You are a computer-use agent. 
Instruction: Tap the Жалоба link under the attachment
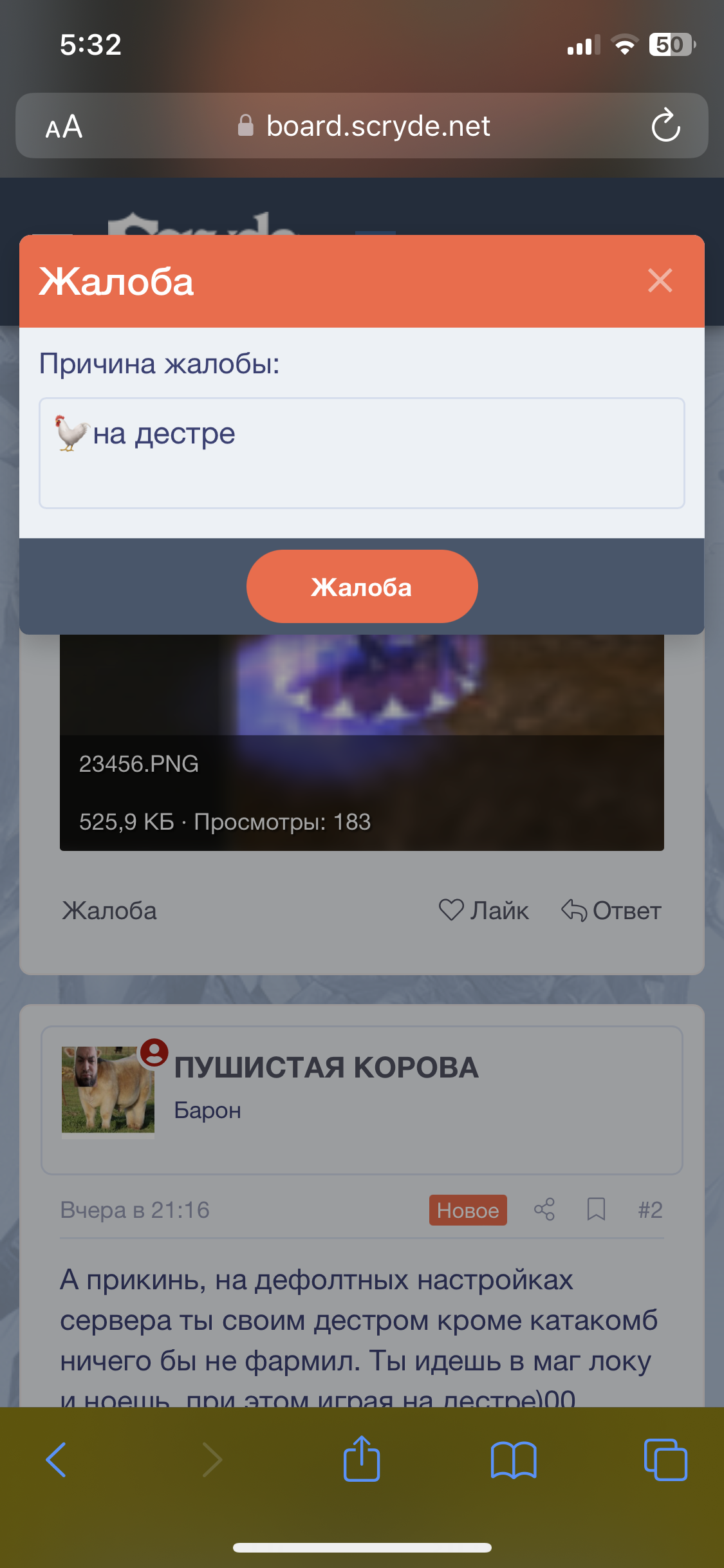109,911
